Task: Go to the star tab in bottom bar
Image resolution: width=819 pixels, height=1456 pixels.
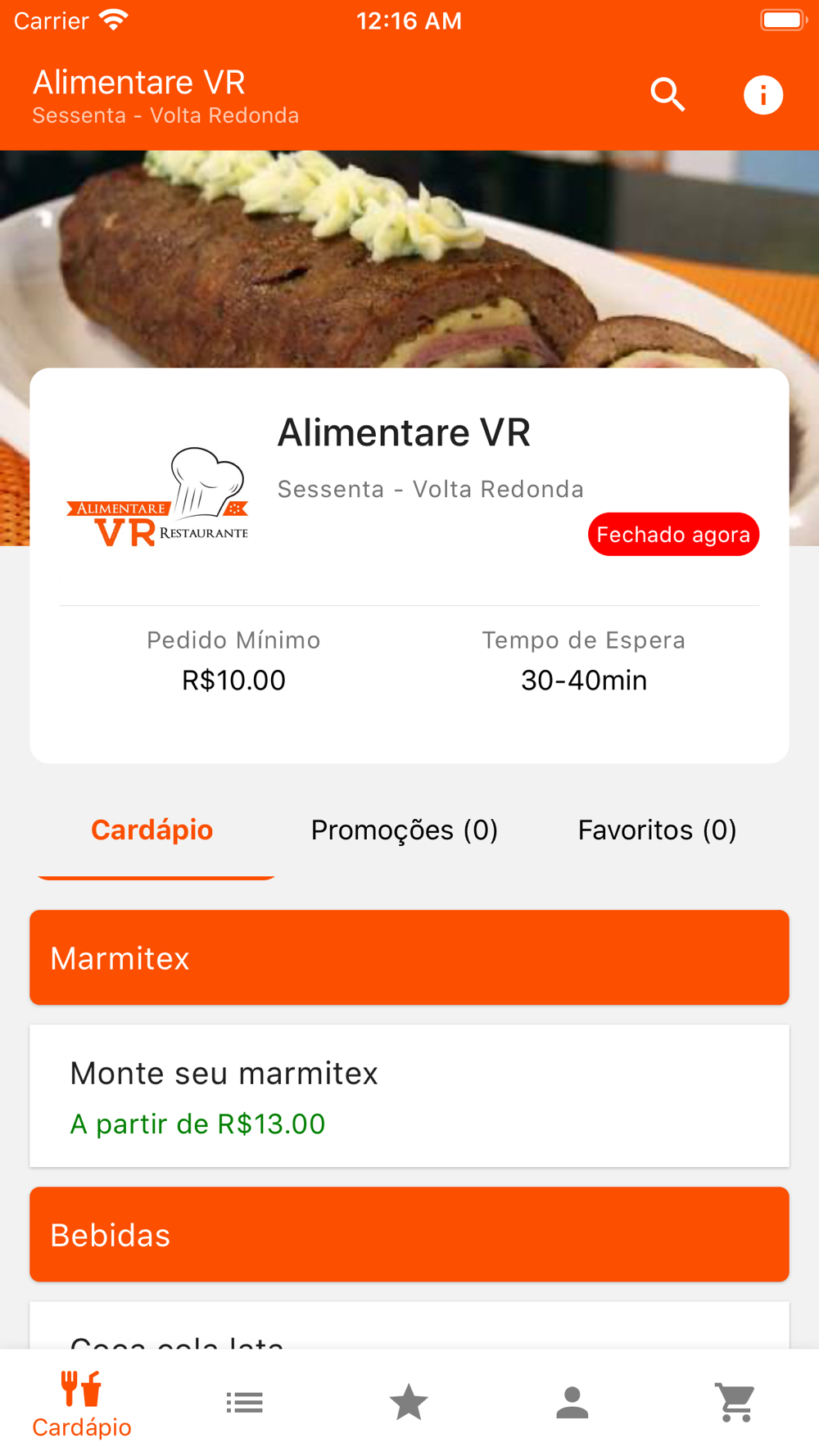Action: click(409, 1403)
